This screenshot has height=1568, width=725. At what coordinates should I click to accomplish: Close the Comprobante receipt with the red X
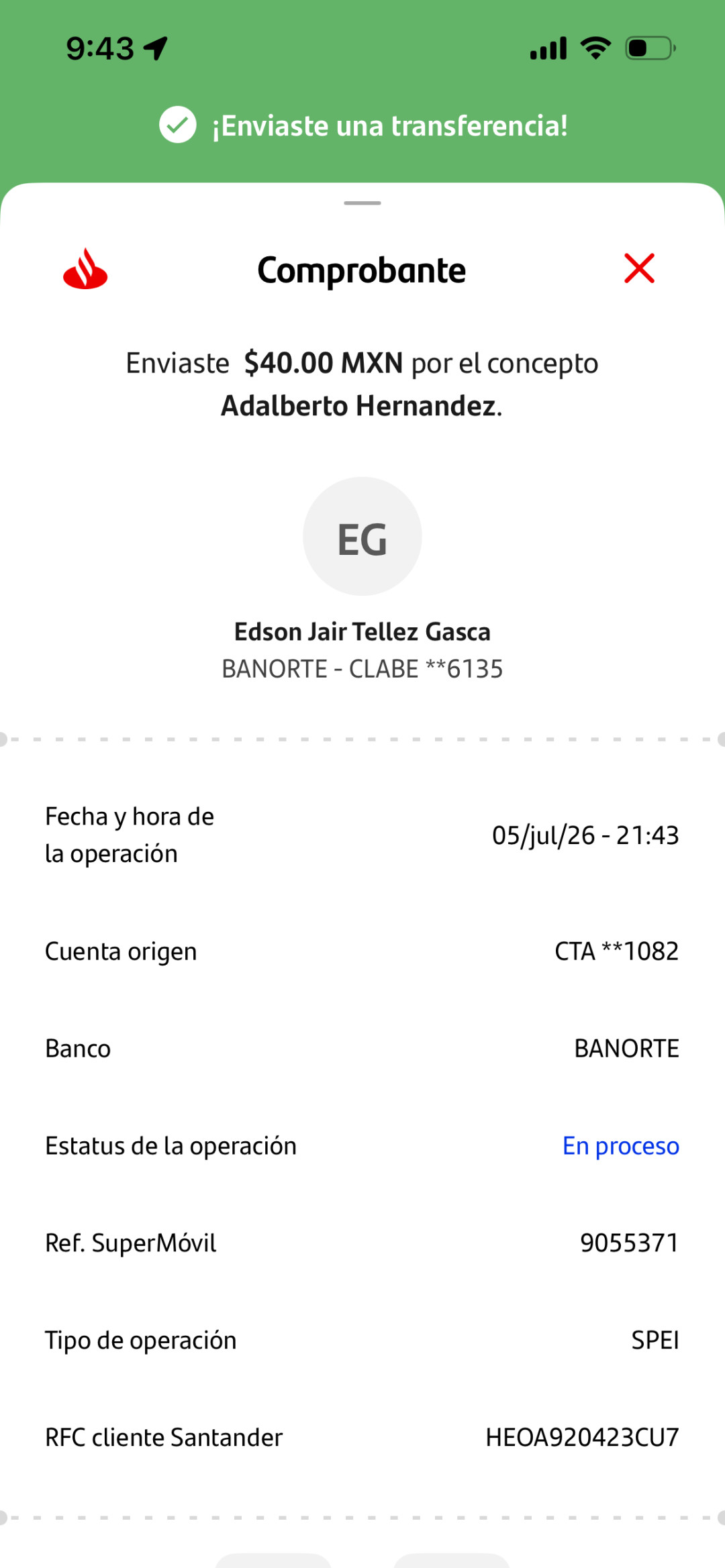coord(639,268)
